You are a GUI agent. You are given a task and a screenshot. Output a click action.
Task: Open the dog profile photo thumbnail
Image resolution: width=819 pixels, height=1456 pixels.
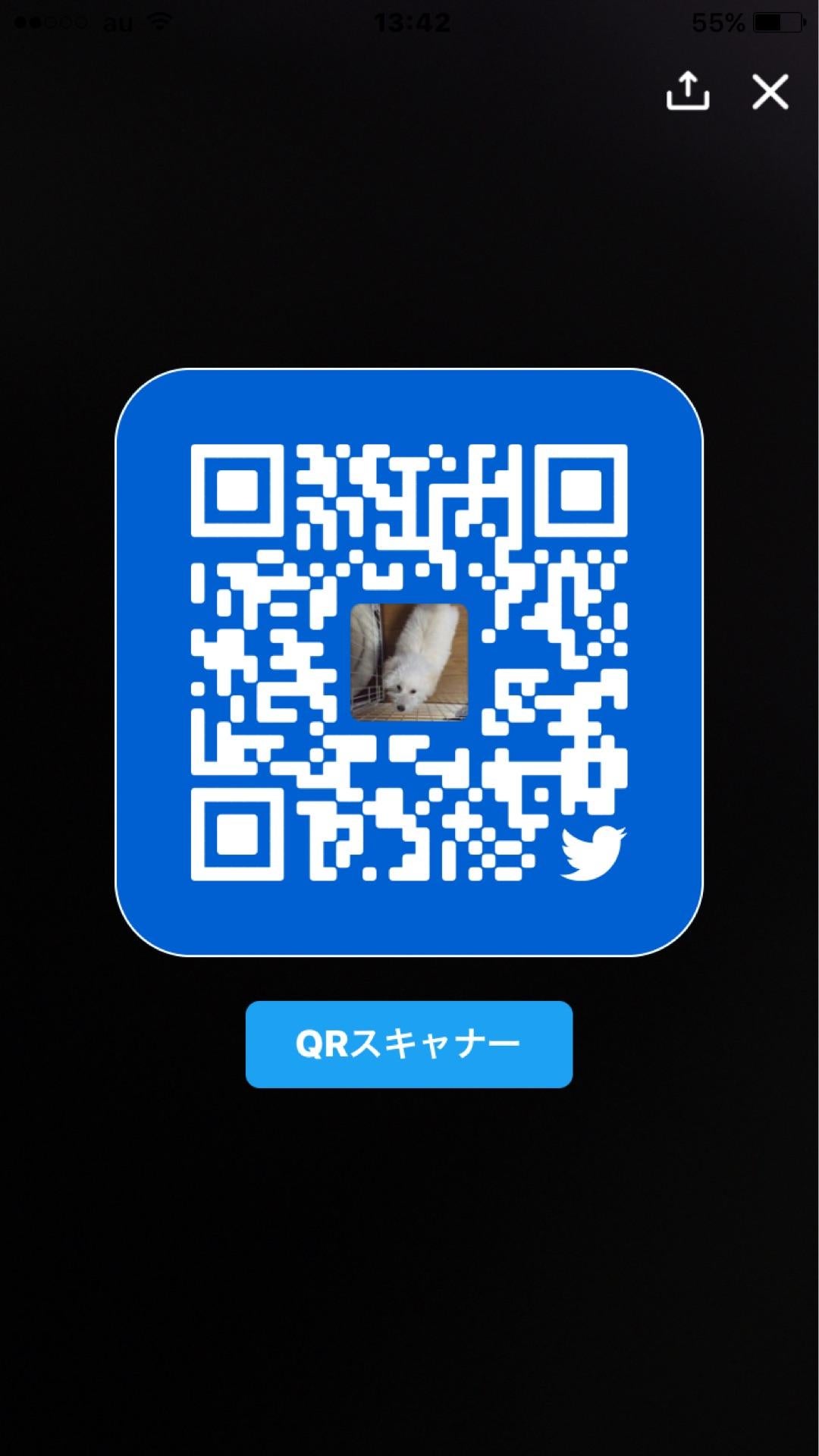pos(409,660)
